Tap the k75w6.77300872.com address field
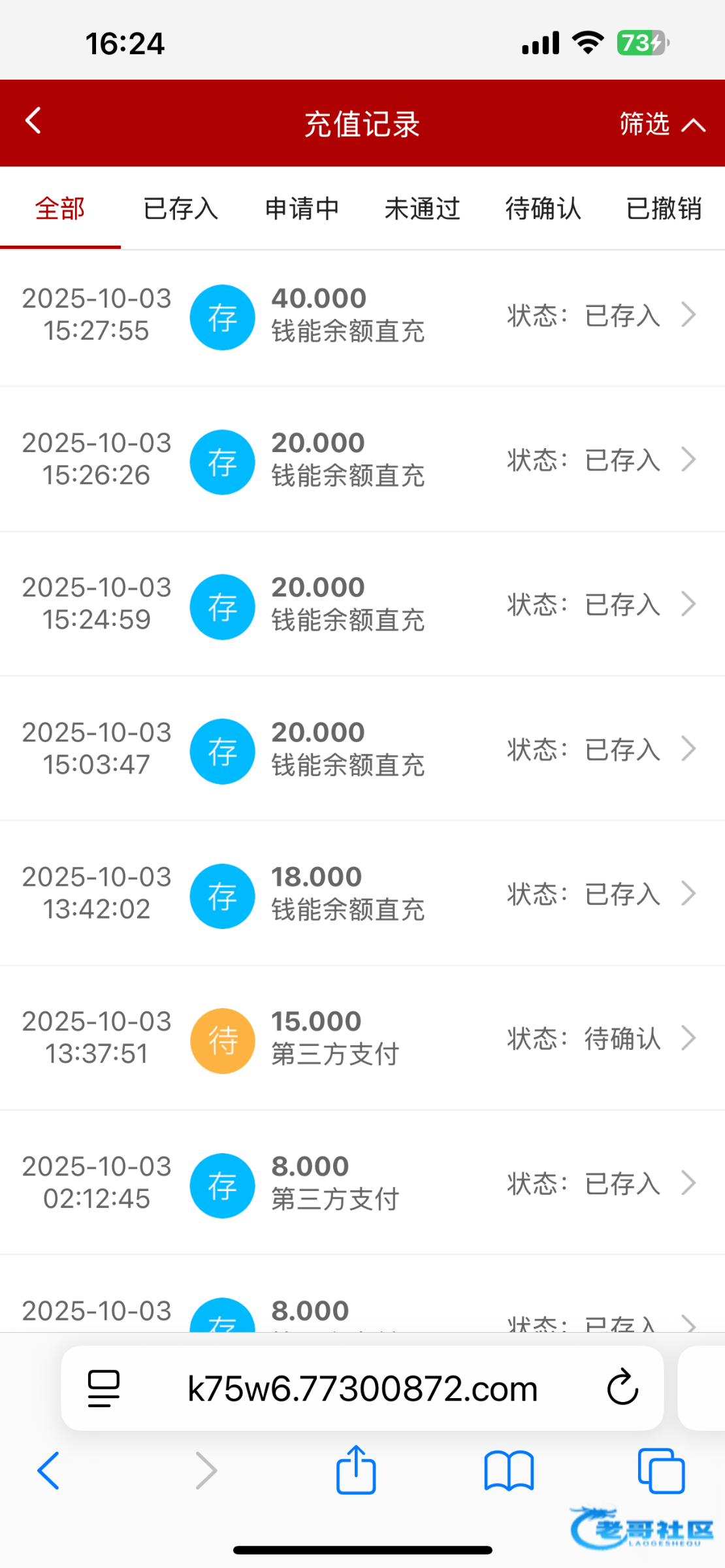Viewport: 725px width, 1568px height. (x=362, y=1389)
